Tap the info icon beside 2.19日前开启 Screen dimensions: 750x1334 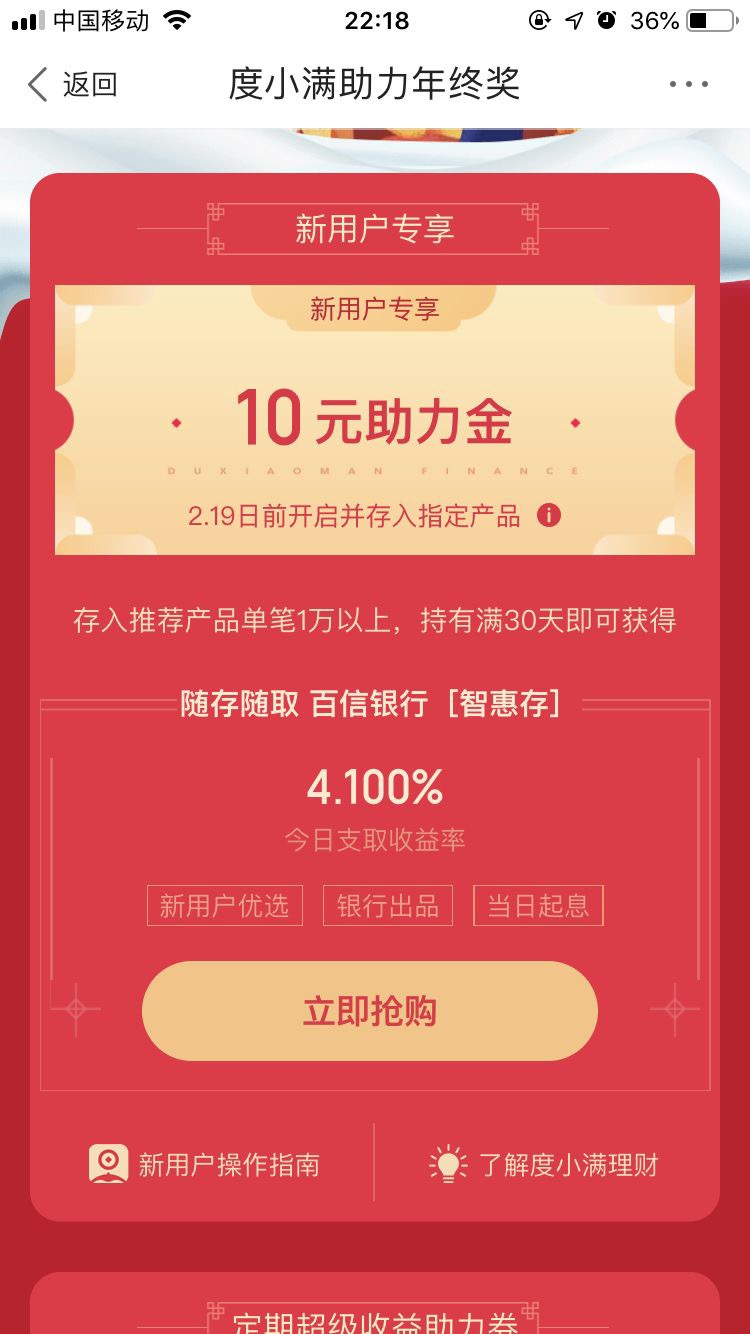click(549, 515)
